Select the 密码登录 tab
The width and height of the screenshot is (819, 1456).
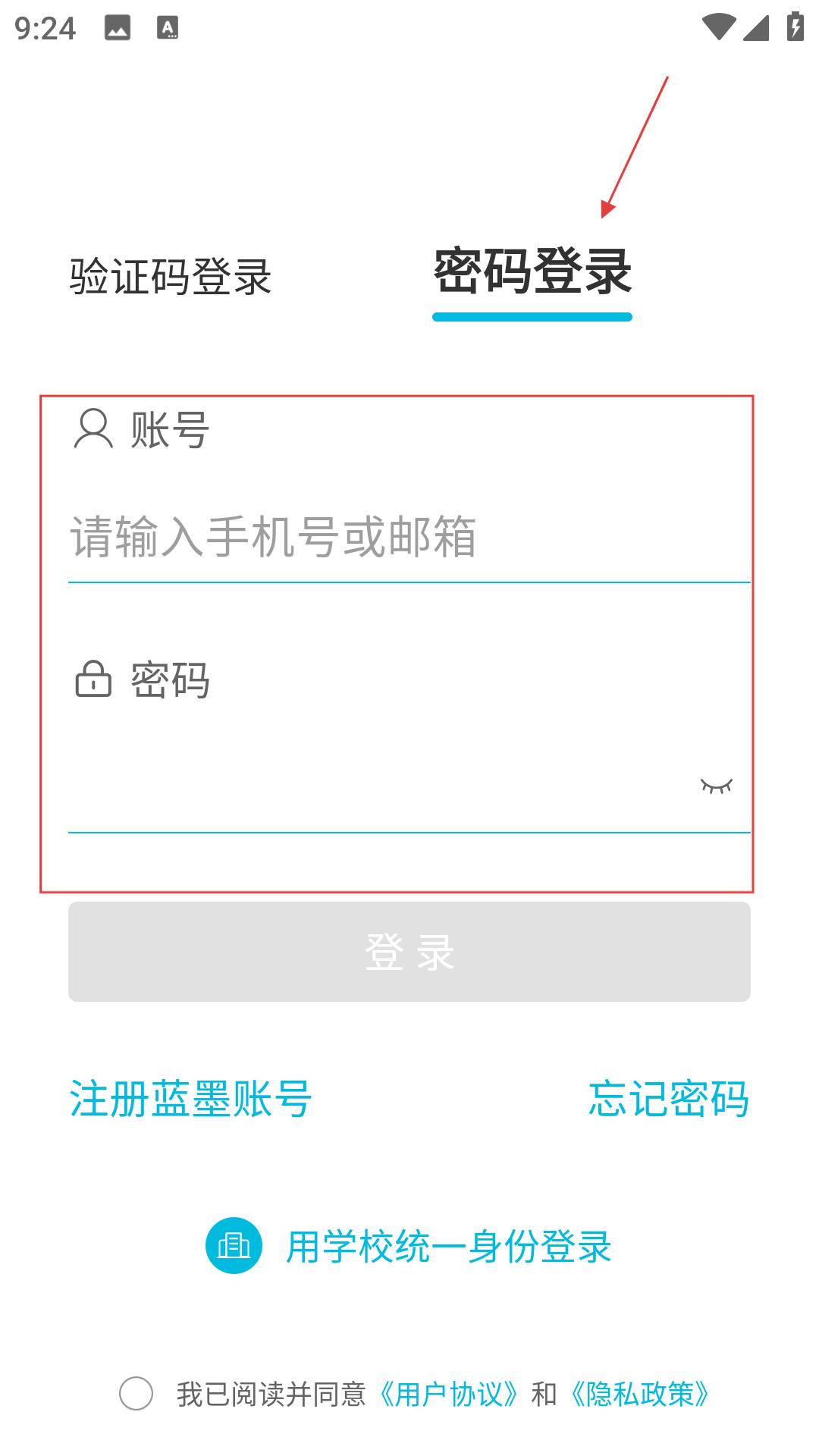tap(532, 271)
